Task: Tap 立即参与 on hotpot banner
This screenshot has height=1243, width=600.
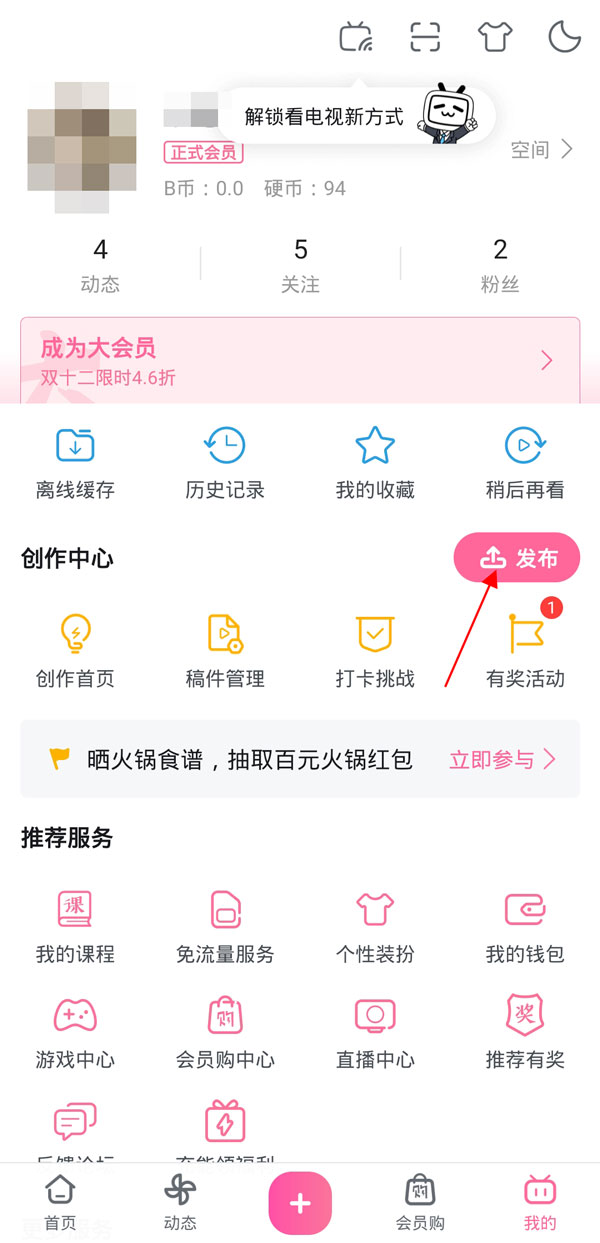Action: pos(501,760)
